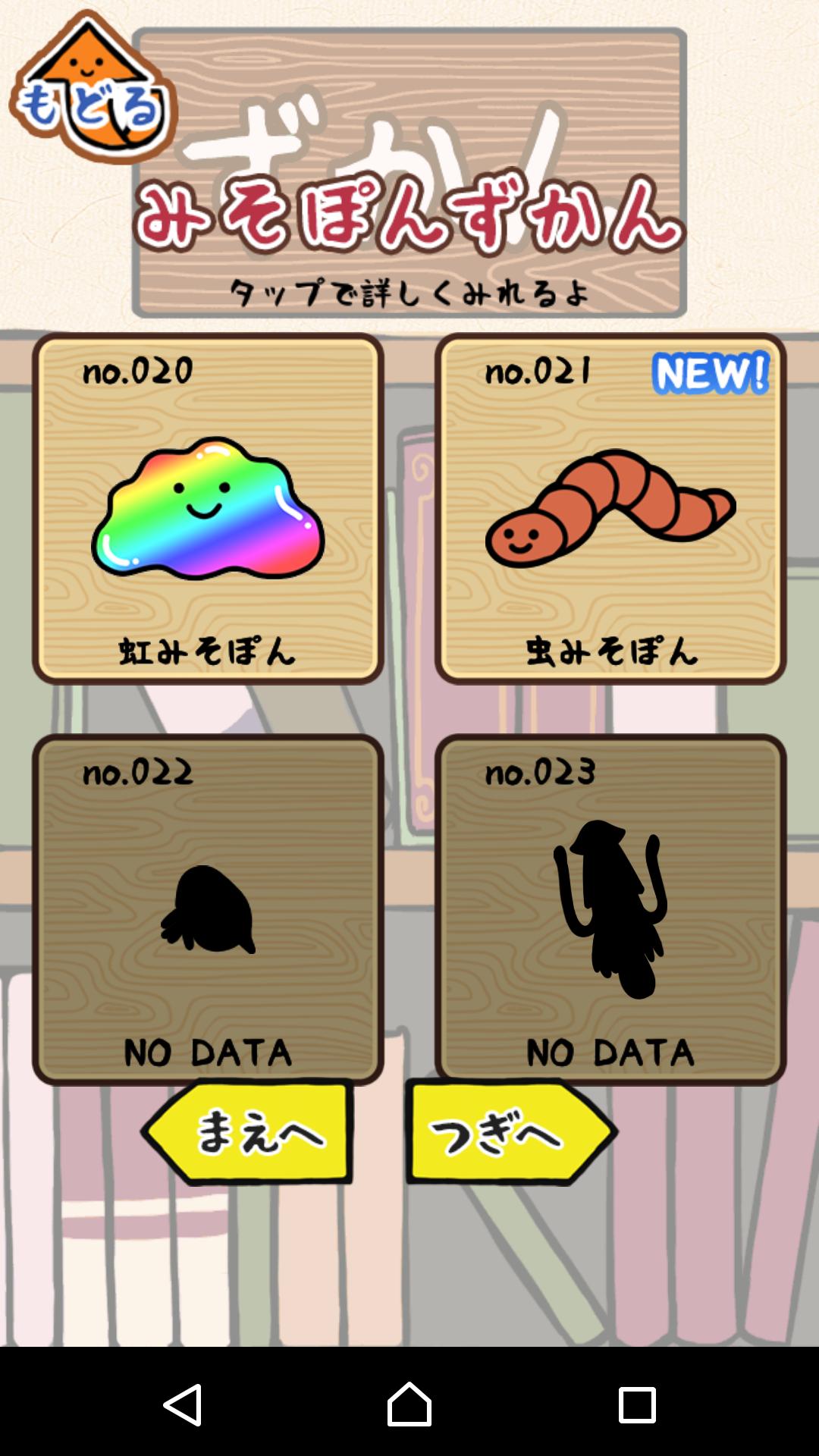Open the no.020 虹みそぽん card
This screenshot has width=819, height=1456.
click(208, 508)
